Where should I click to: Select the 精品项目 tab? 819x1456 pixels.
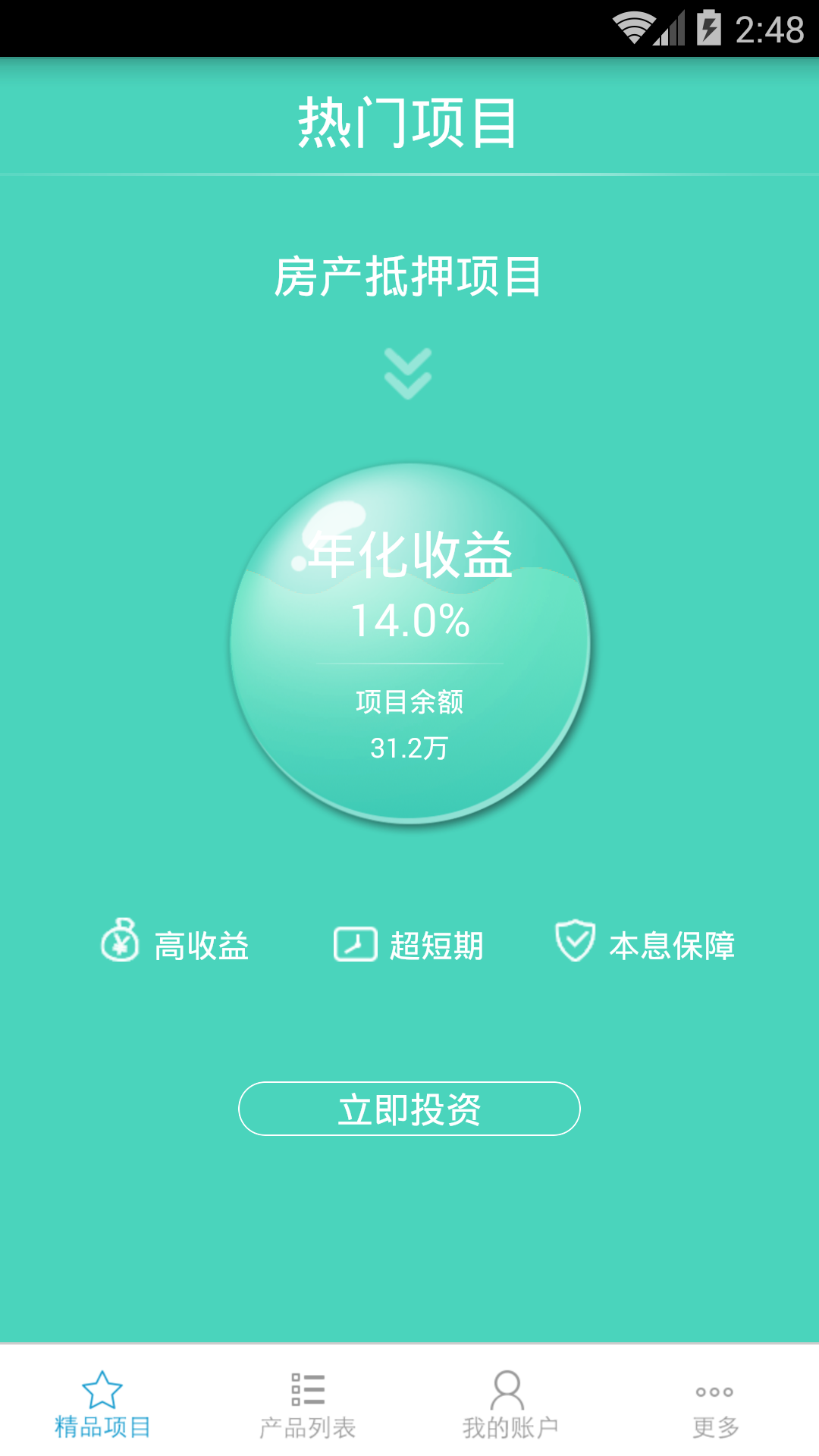[102, 1402]
